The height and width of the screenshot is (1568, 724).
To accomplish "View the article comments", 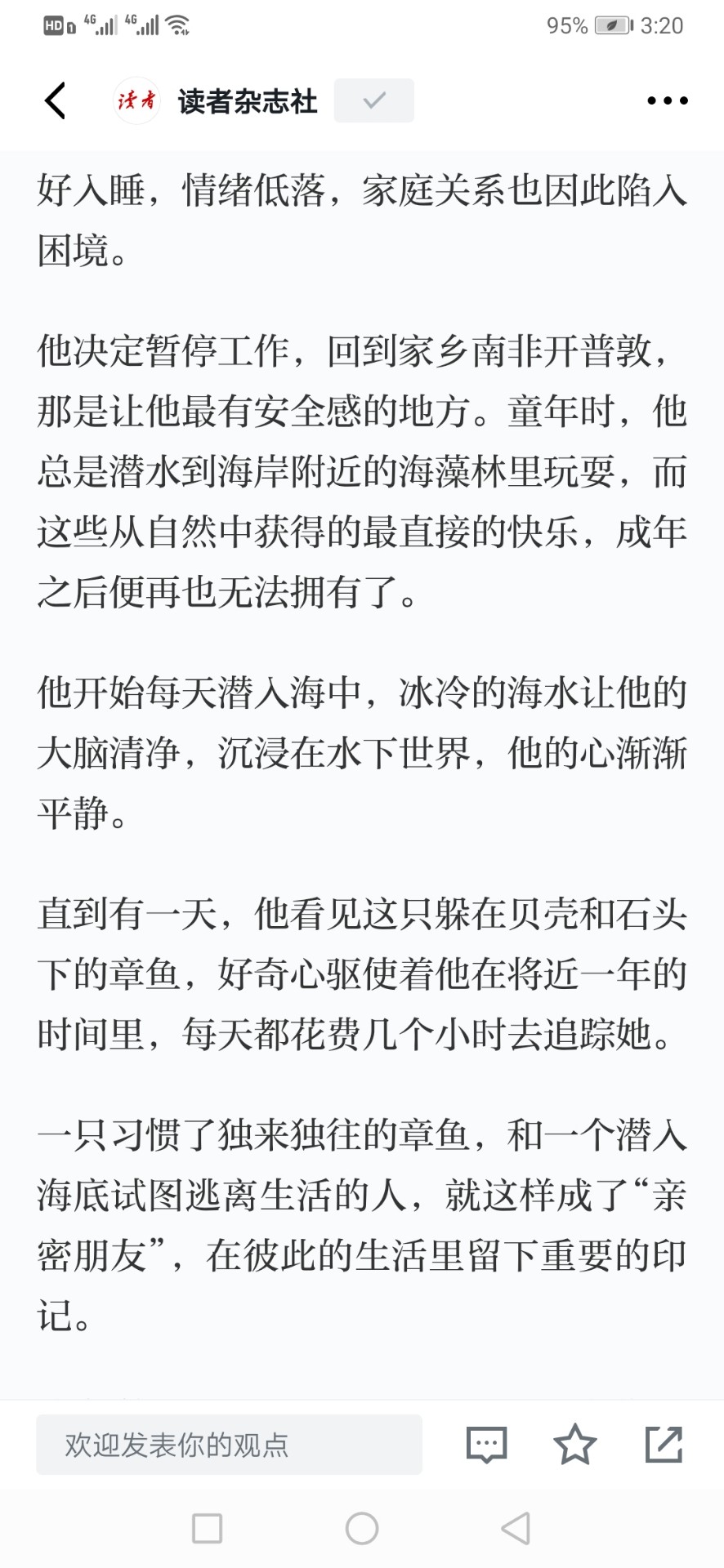I will [x=487, y=1445].
